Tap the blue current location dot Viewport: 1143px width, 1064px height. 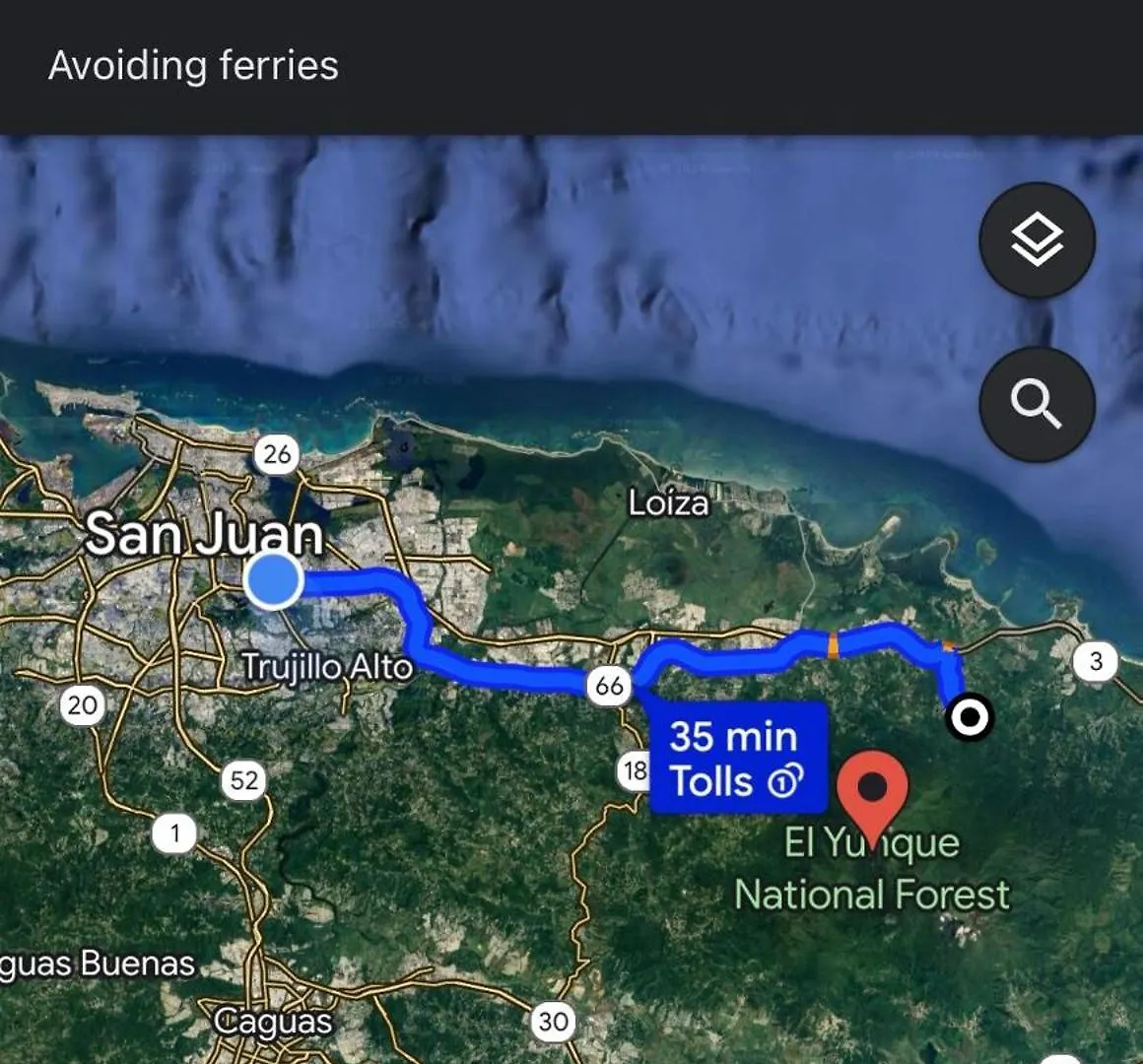point(273,580)
